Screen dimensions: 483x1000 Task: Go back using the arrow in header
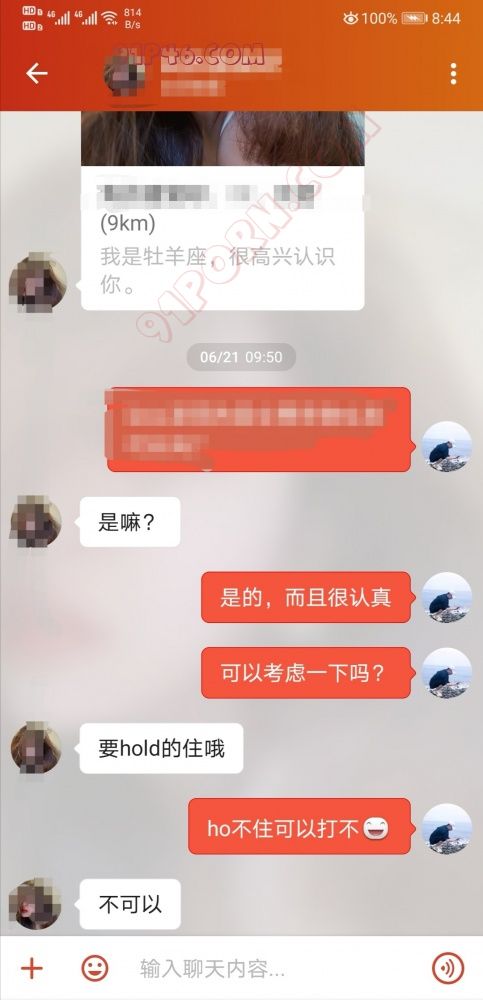36,74
